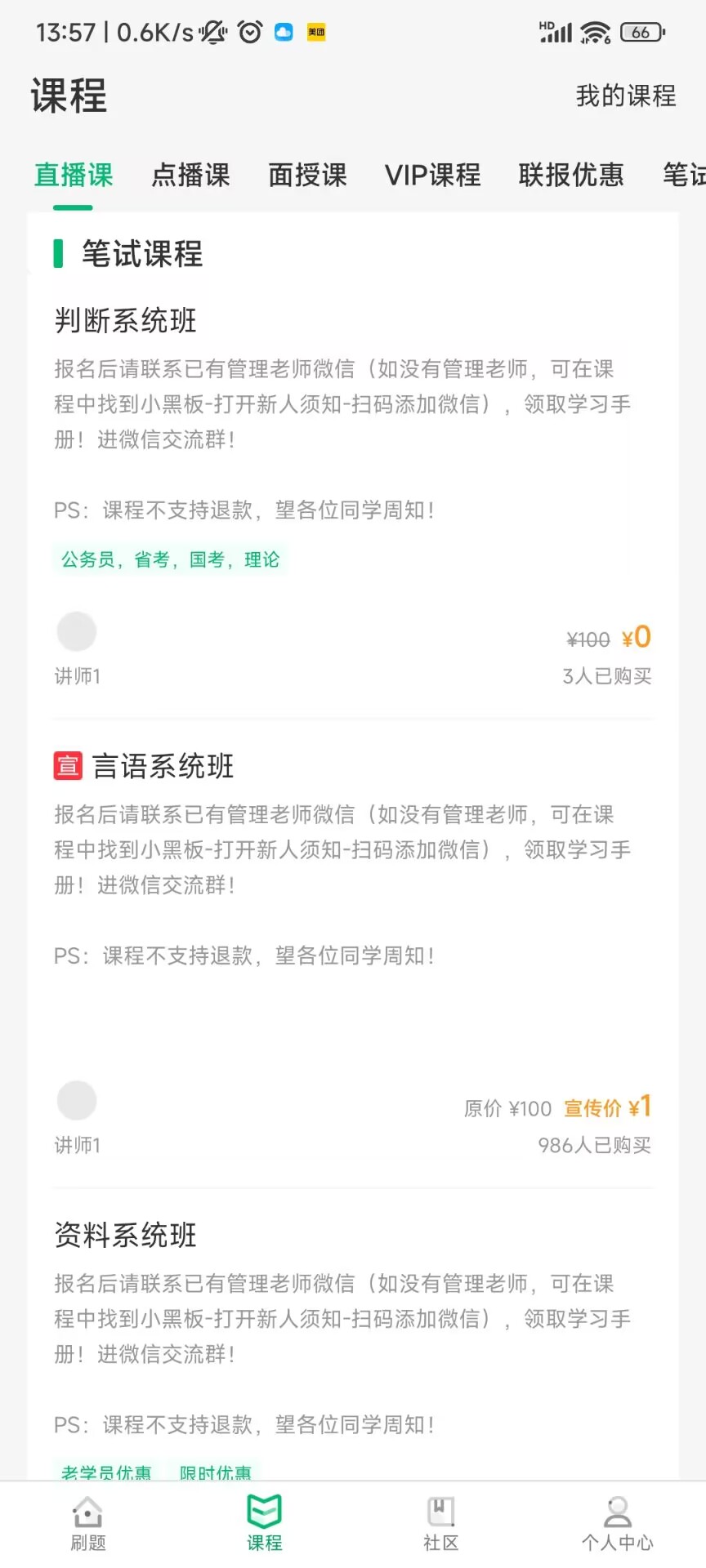Select the 直播课 tab
This screenshot has width=706, height=1568.
click(x=74, y=176)
